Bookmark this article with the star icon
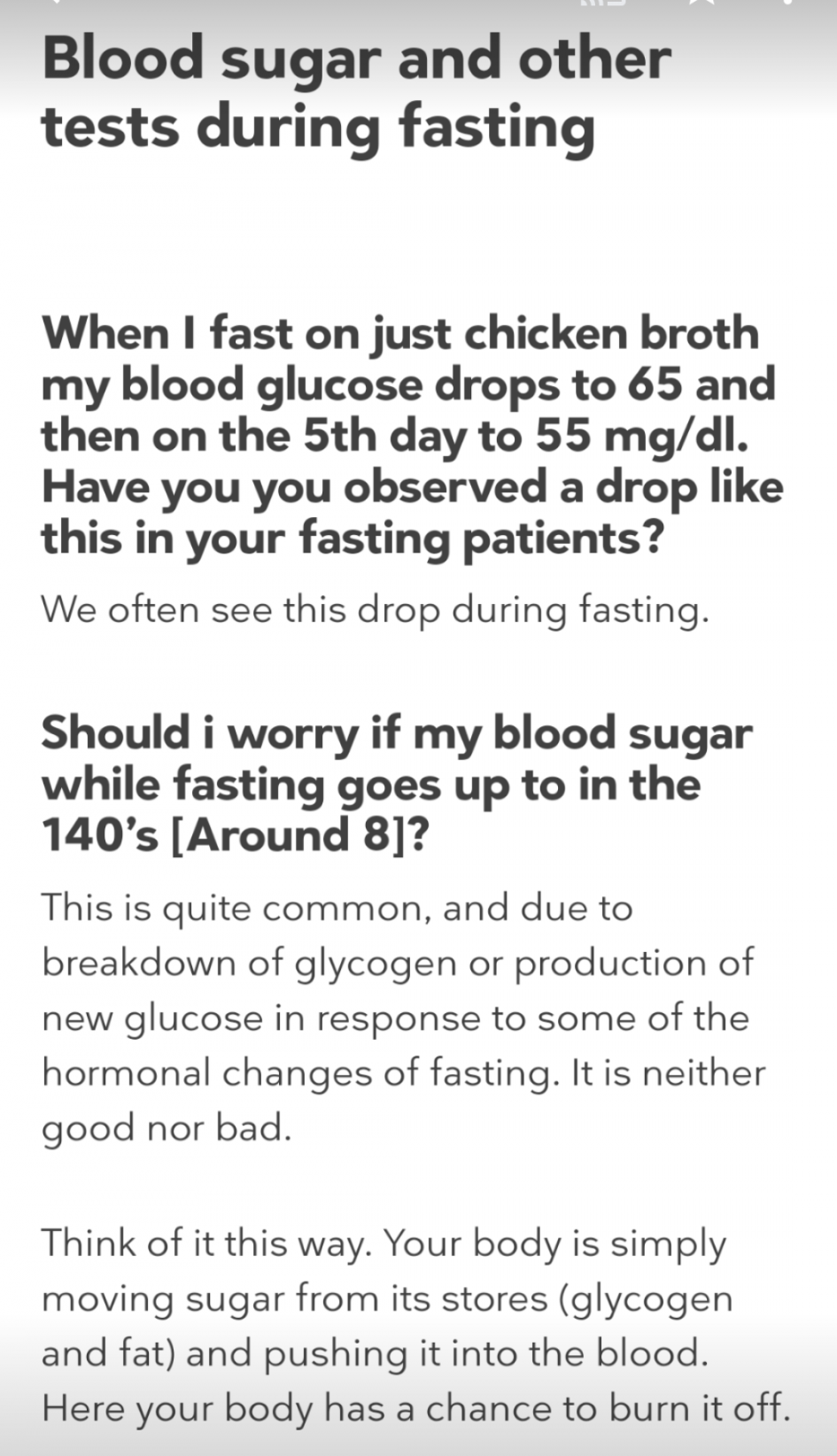Screen dimensions: 837x1456 (701, 3)
